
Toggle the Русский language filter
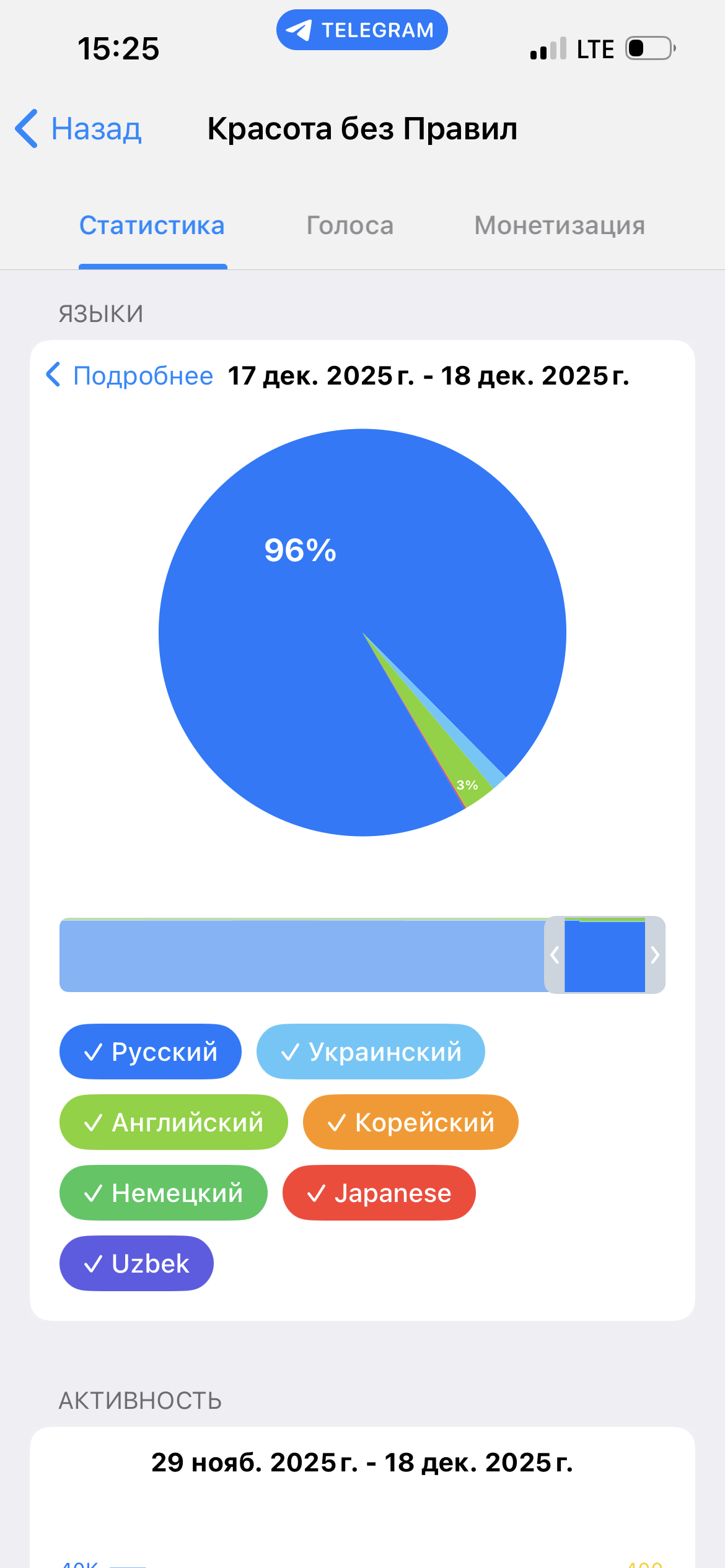click(151, 1052)
